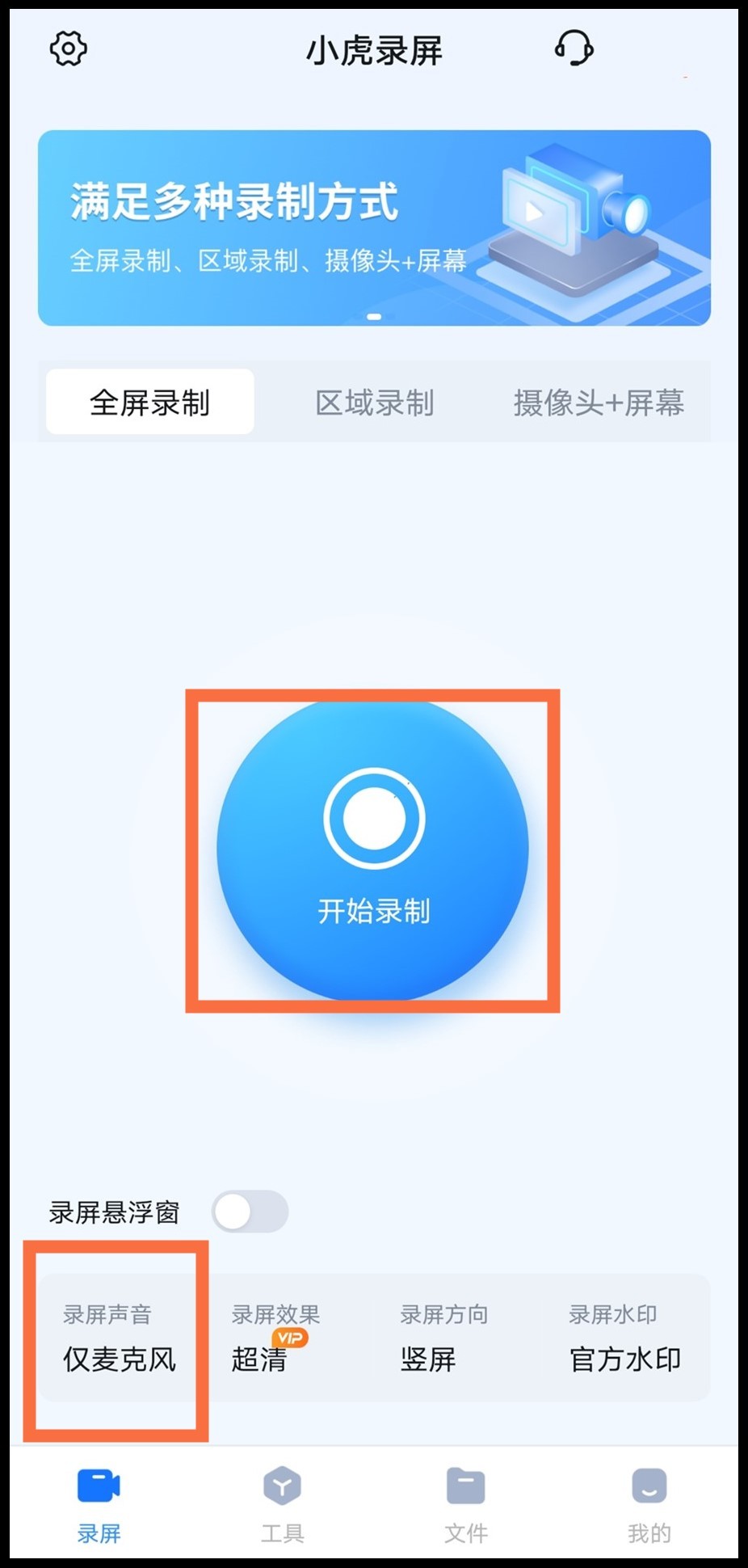This screenshot has width=748, height=1568.
Task: Open the settings gear icon
Action: click(x=67, y=48)
